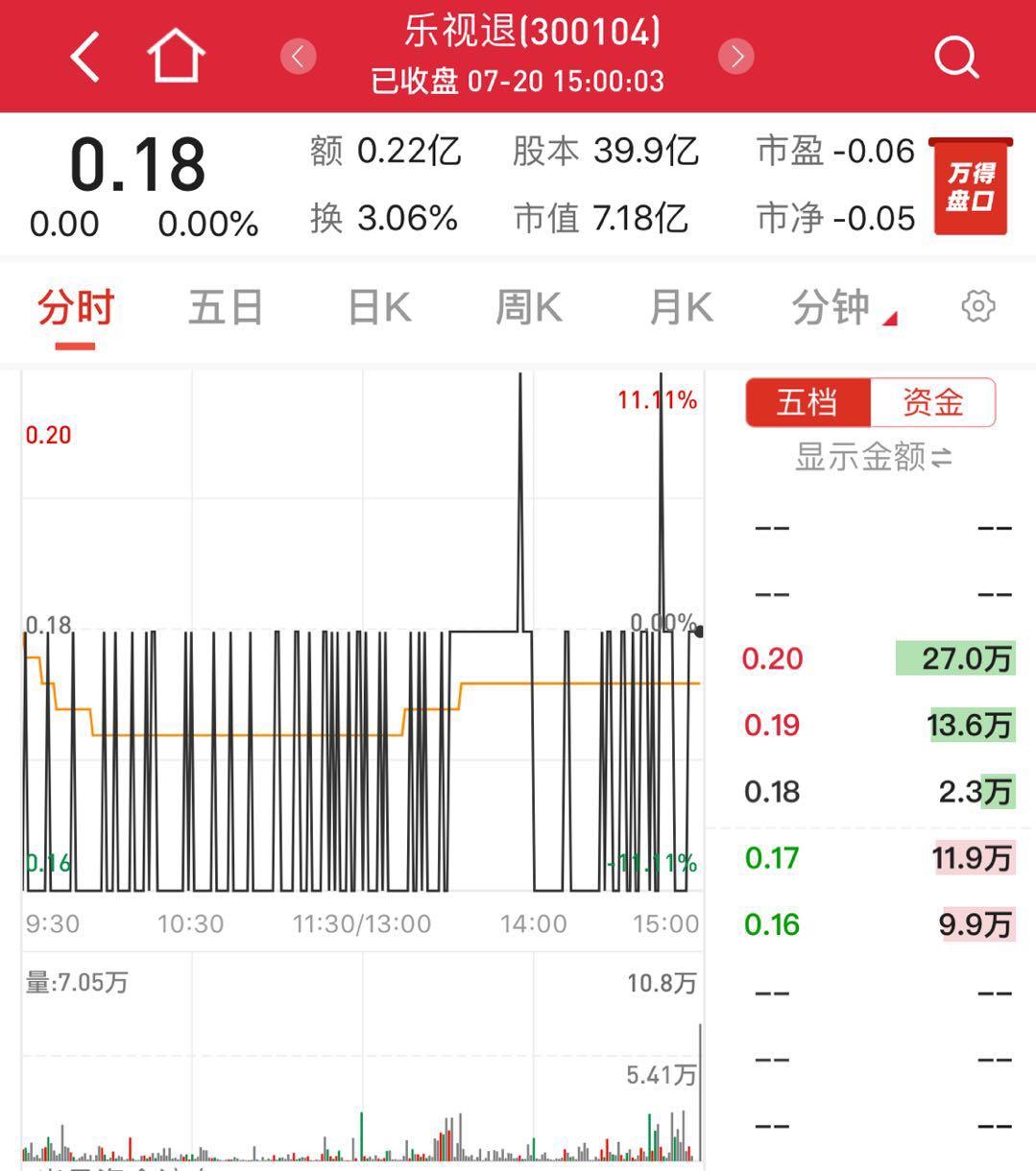The width and height of the screenshot is (1036, 1171).
Task: Tap the back arrow to return
Action: tap(84, 56)
